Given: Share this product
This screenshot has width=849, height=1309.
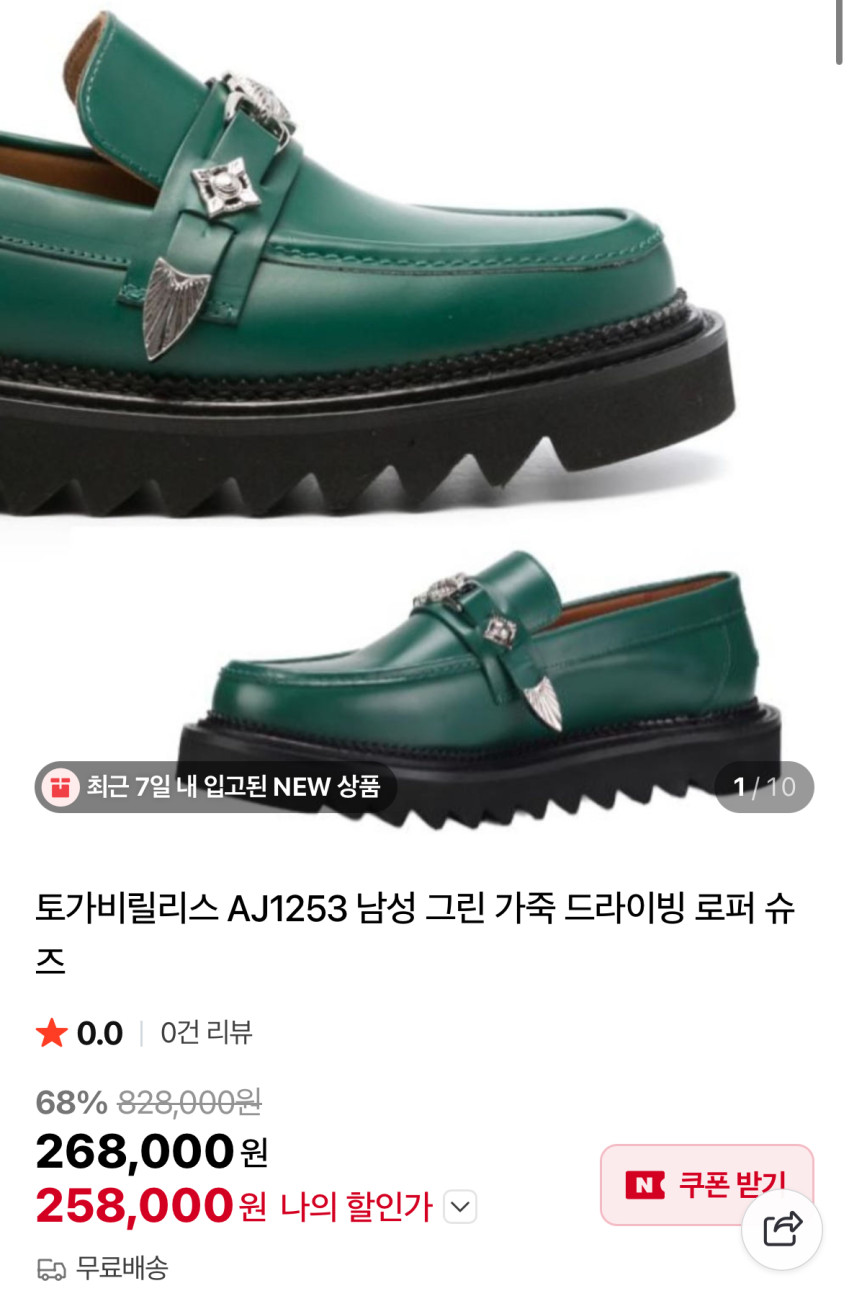Looking at the screenshot, I should pyautogui.click(x=782, y=1229).
